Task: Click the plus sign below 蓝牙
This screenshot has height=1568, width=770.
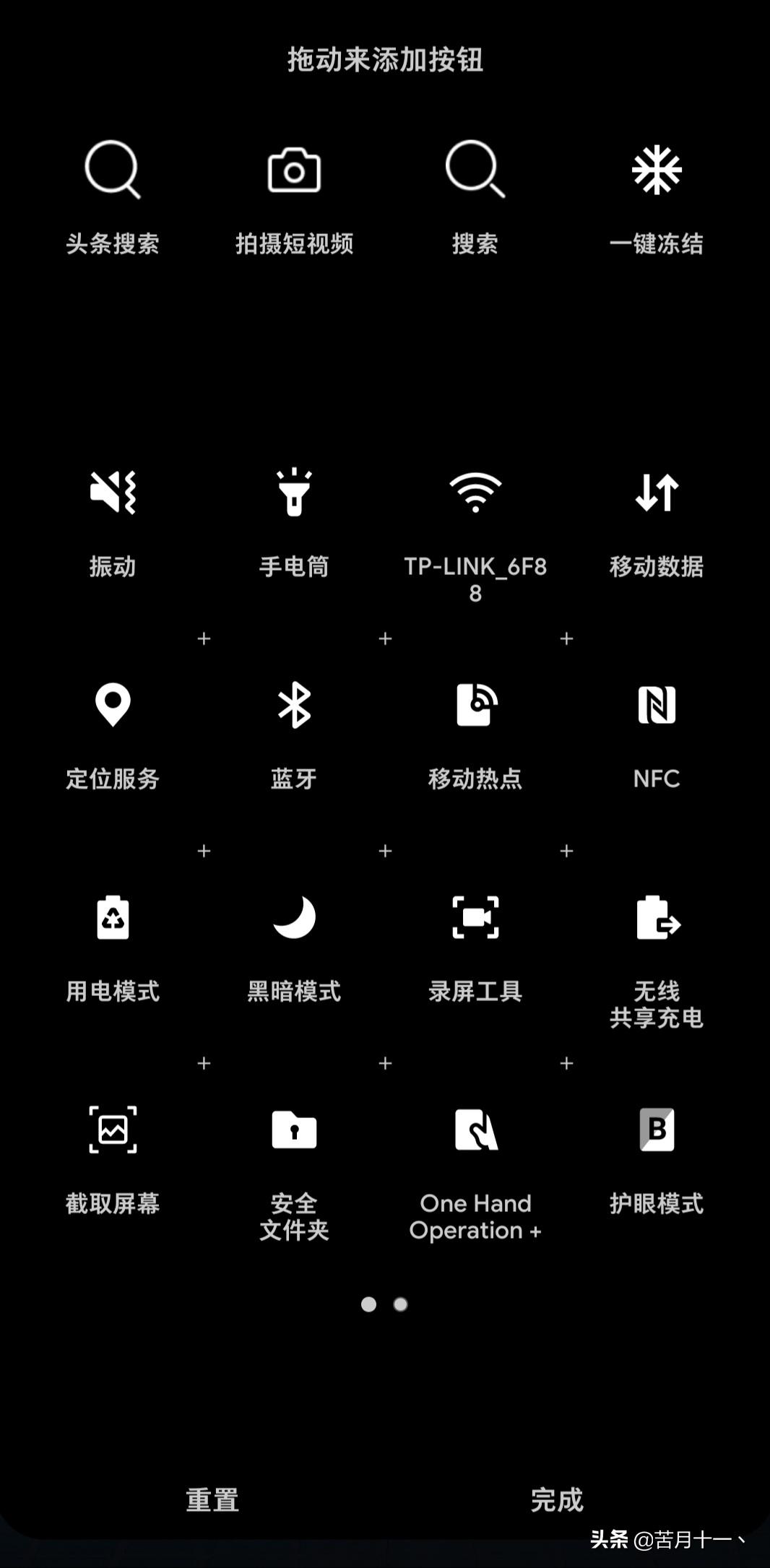Action: (204, 850)
